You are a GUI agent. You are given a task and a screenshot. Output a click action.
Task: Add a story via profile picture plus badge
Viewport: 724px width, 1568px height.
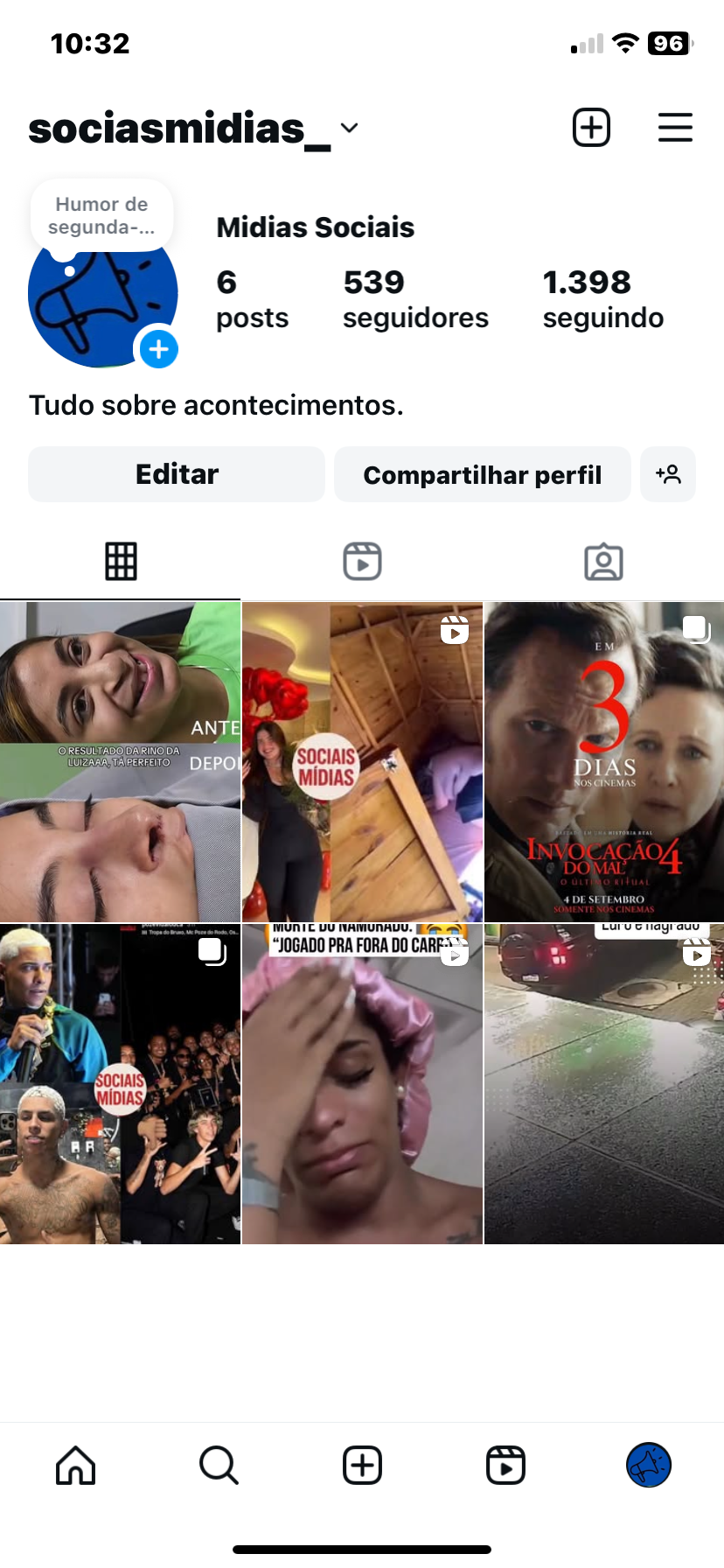[159, 349]
